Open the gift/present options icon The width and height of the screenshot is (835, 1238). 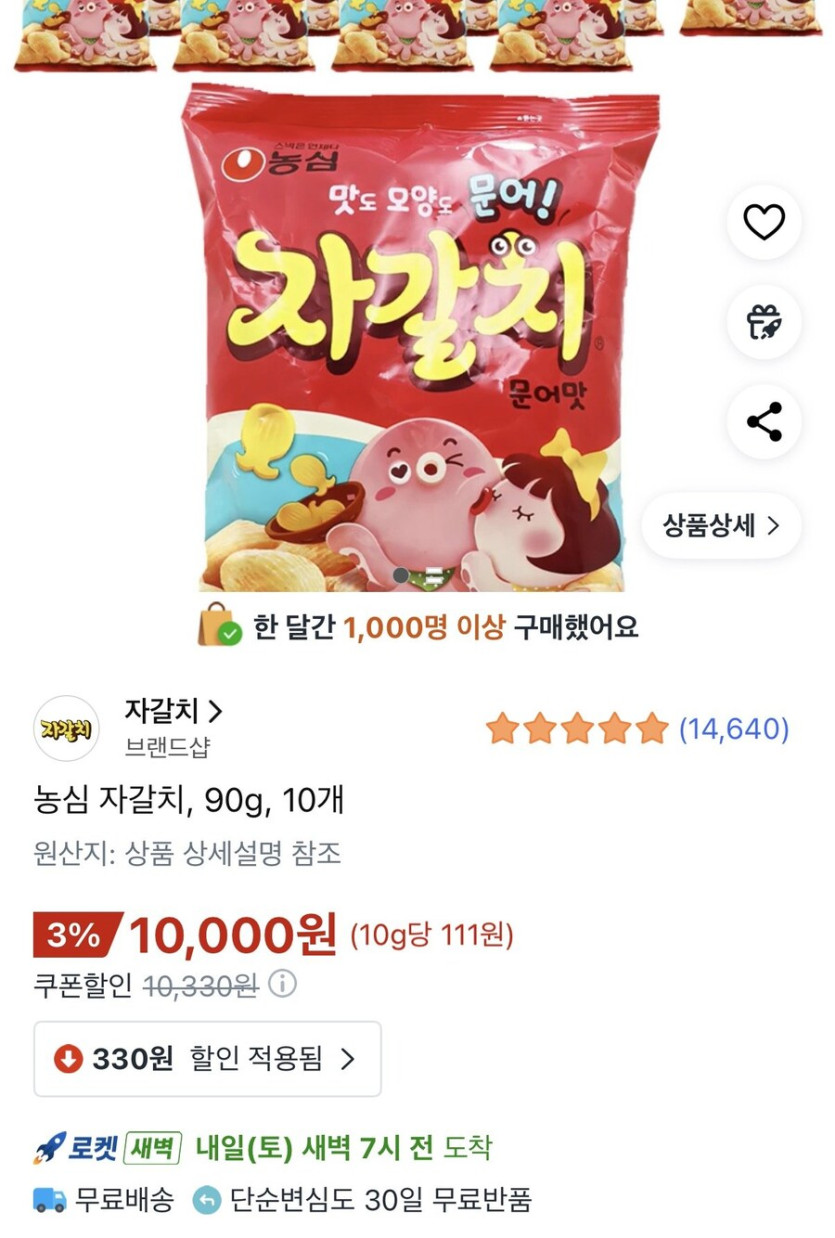click(764, 323)
